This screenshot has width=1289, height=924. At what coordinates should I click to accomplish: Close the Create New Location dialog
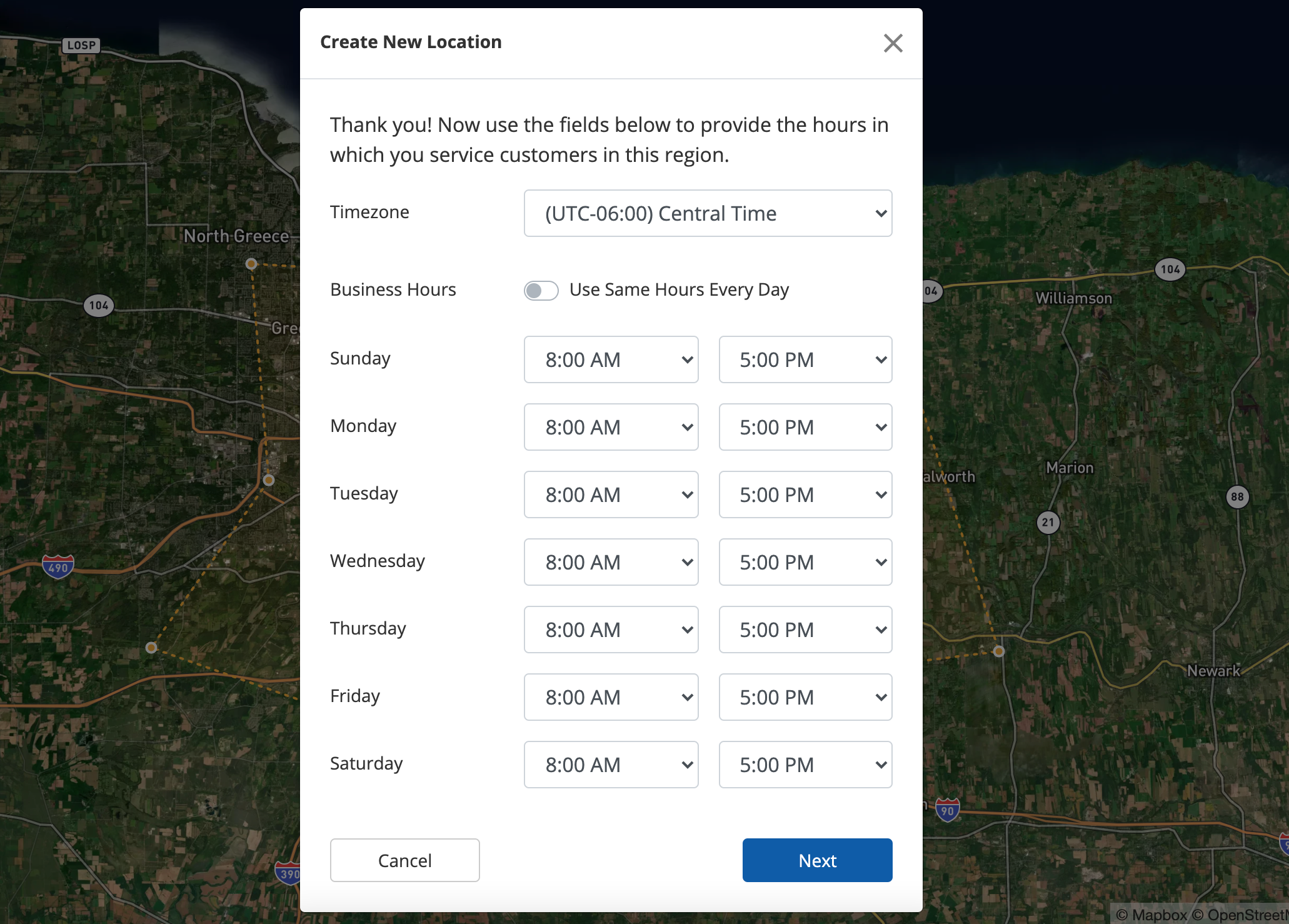(x=893, y=43)
